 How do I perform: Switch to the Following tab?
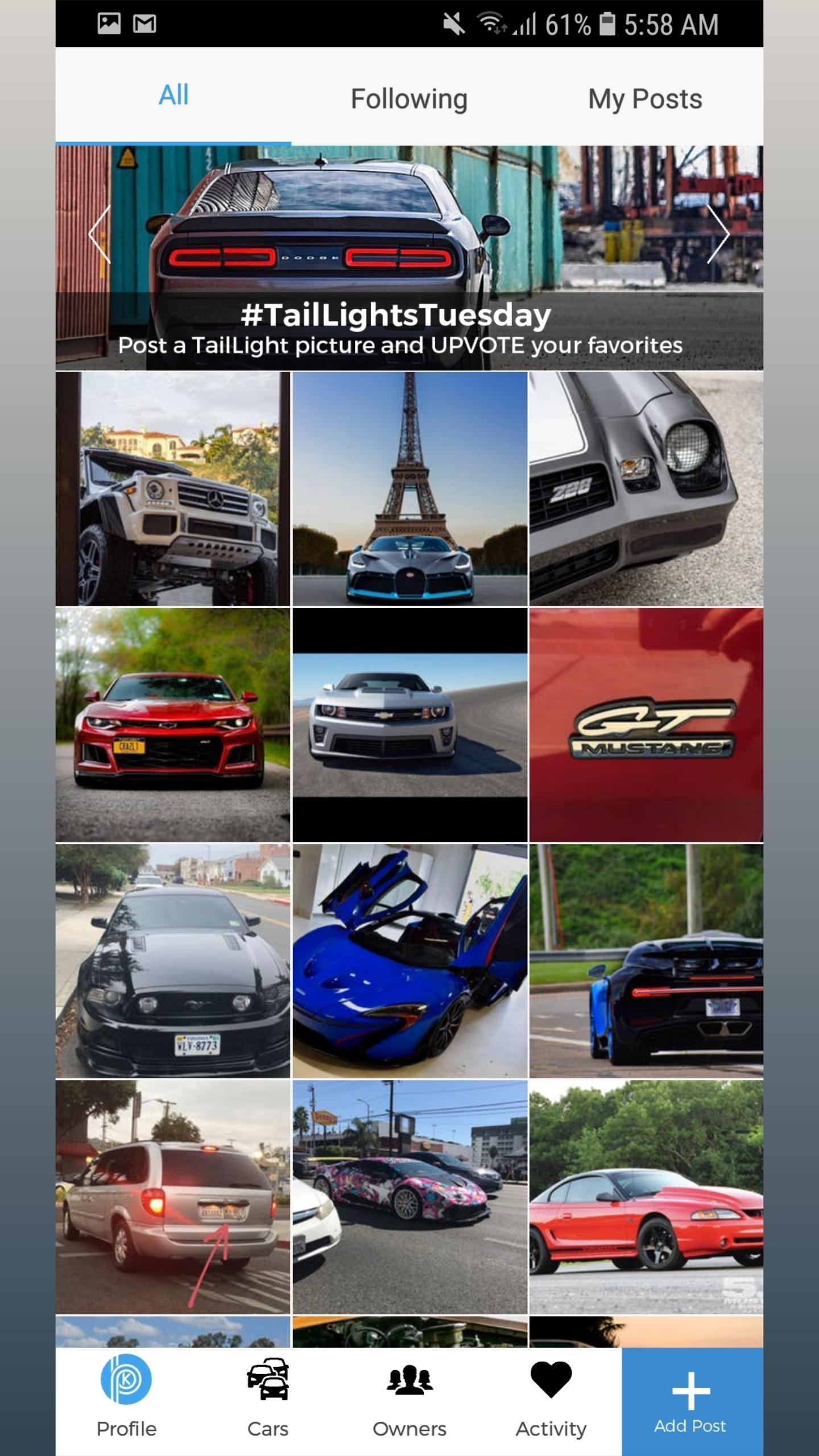409,98
